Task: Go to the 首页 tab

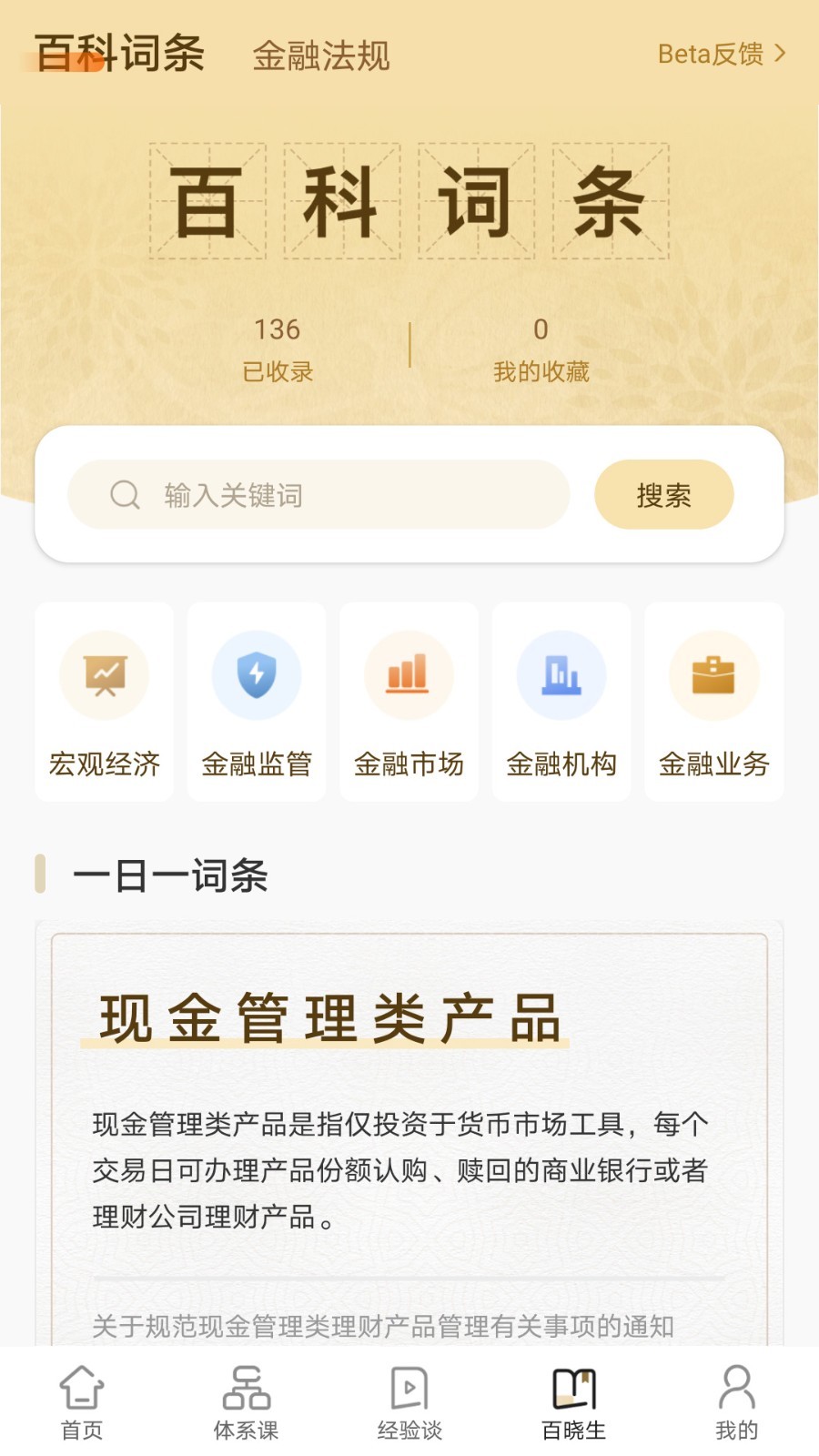Action: [82, 1402]
